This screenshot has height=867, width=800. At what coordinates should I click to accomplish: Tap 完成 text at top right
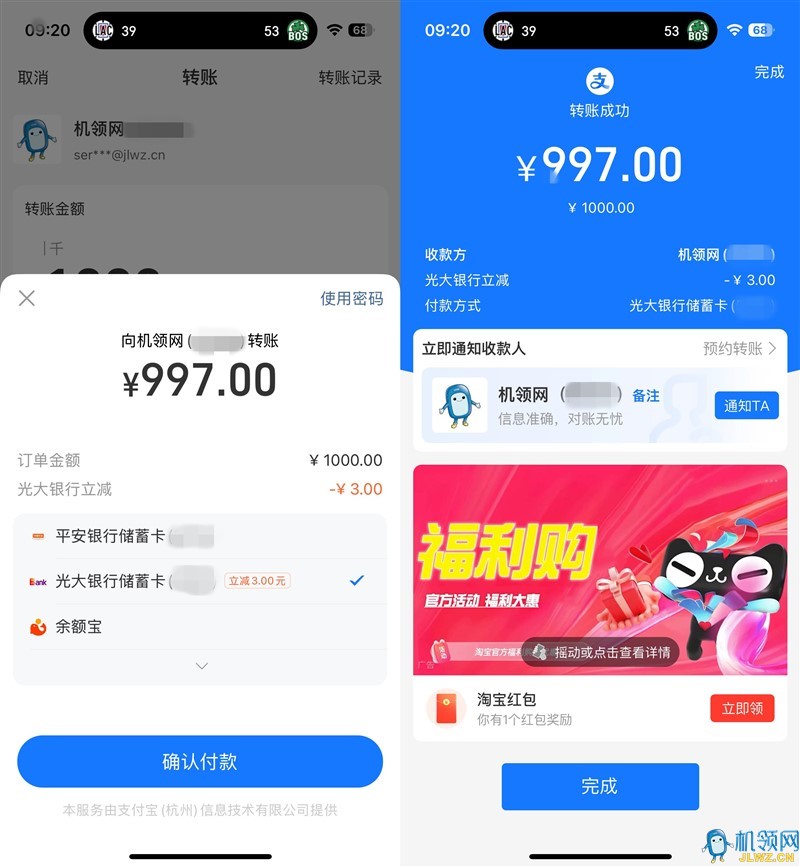pos(769,72)
